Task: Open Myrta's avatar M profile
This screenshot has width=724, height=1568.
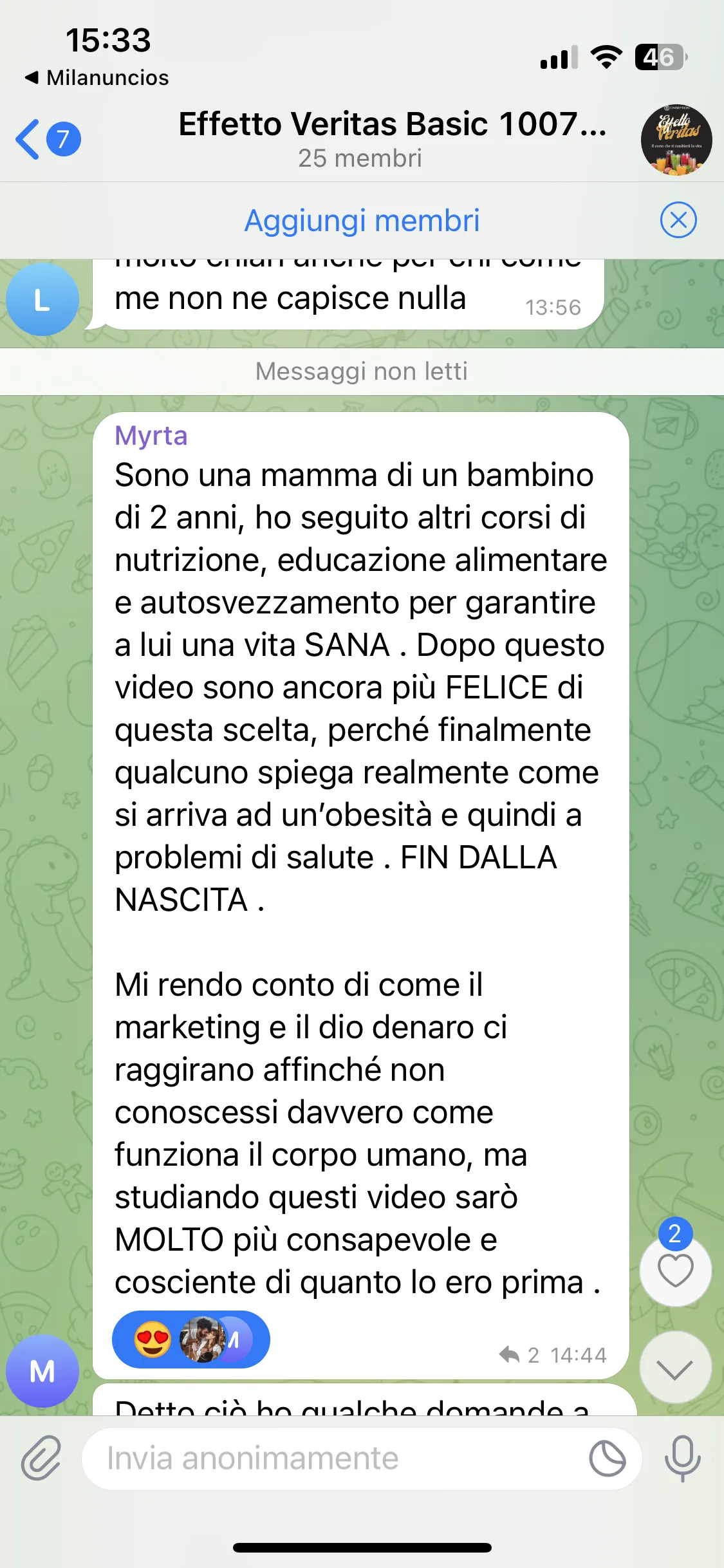Action: click(x=42, y=1371)
